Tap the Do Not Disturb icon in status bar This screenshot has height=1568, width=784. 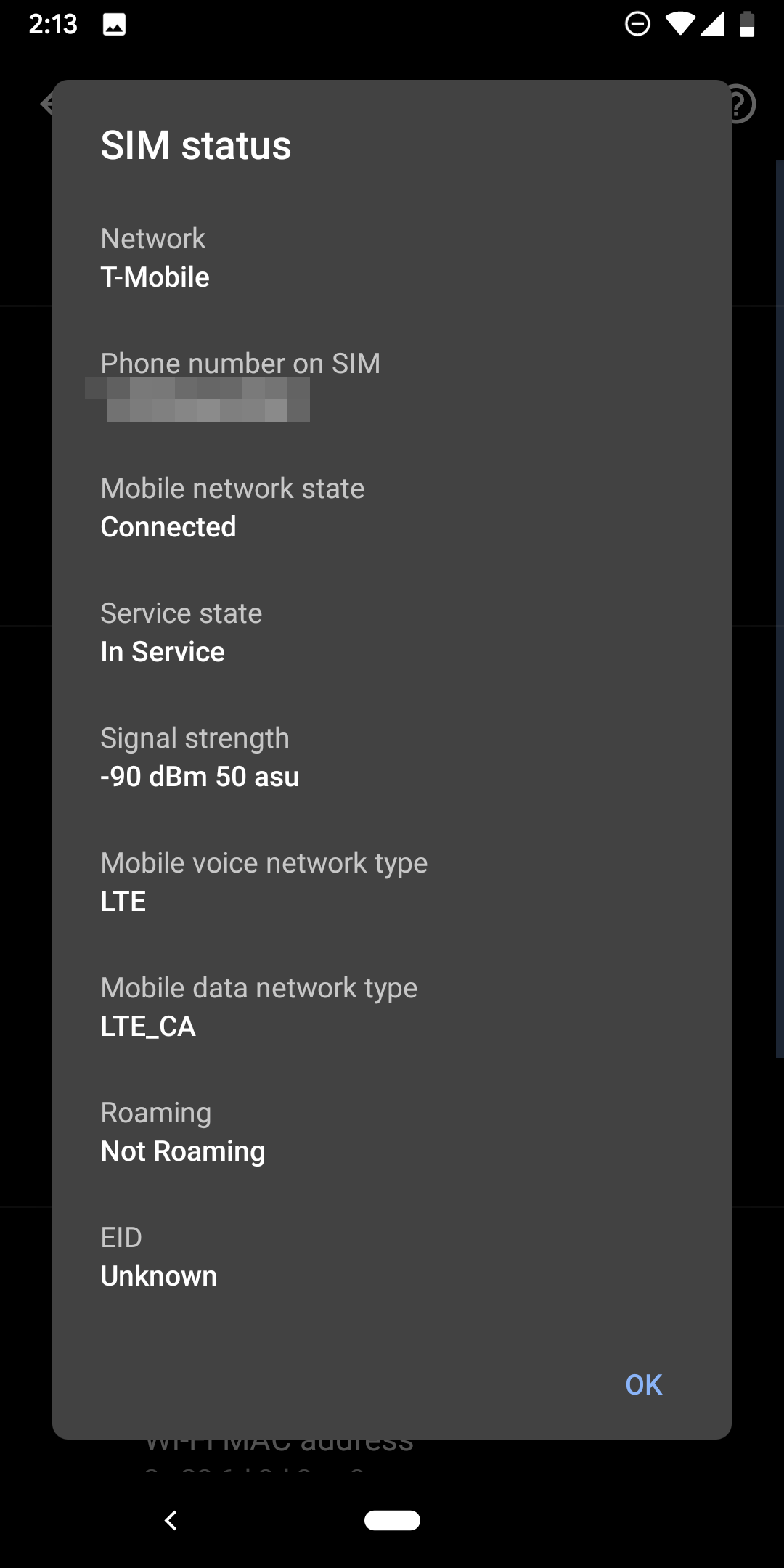637,24
